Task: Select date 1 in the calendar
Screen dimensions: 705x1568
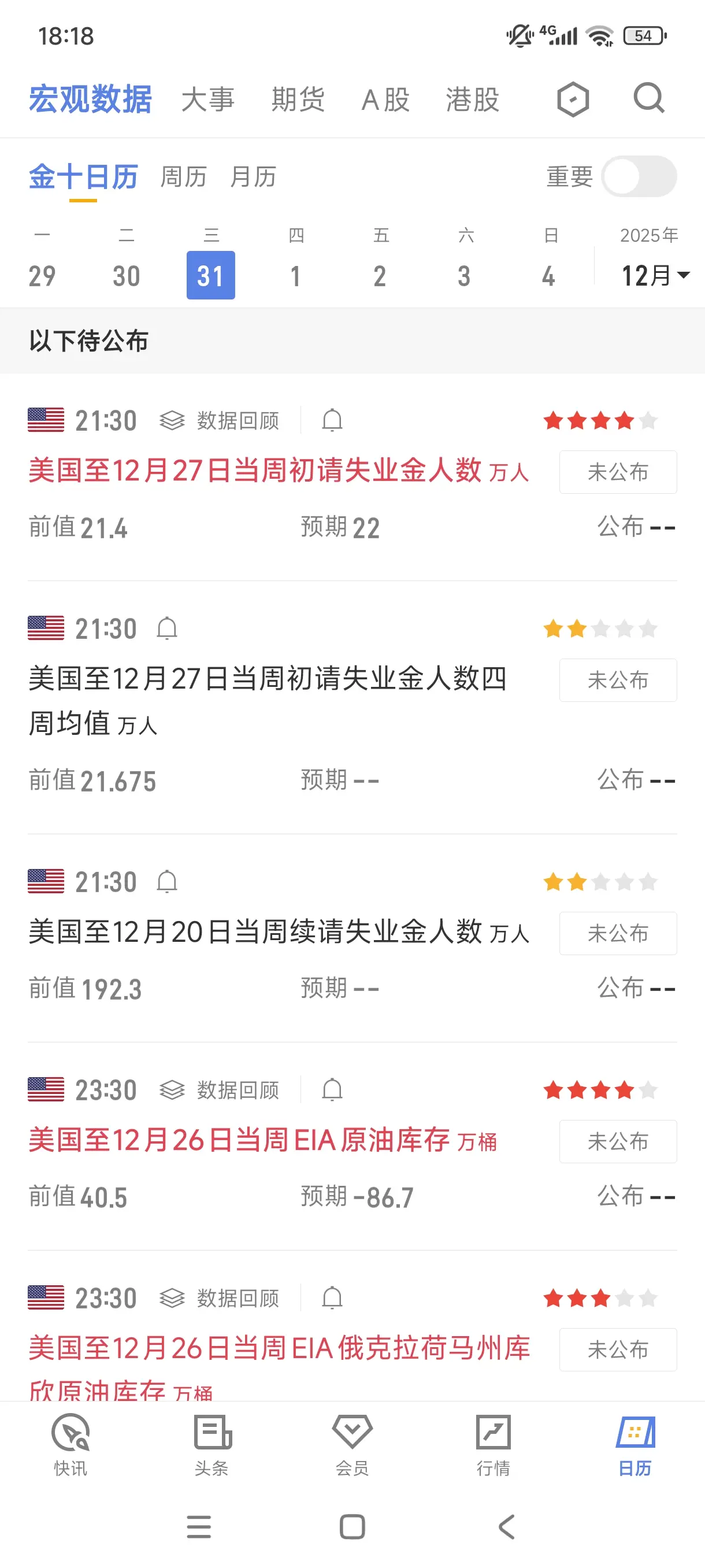Action: coord(295,275)
